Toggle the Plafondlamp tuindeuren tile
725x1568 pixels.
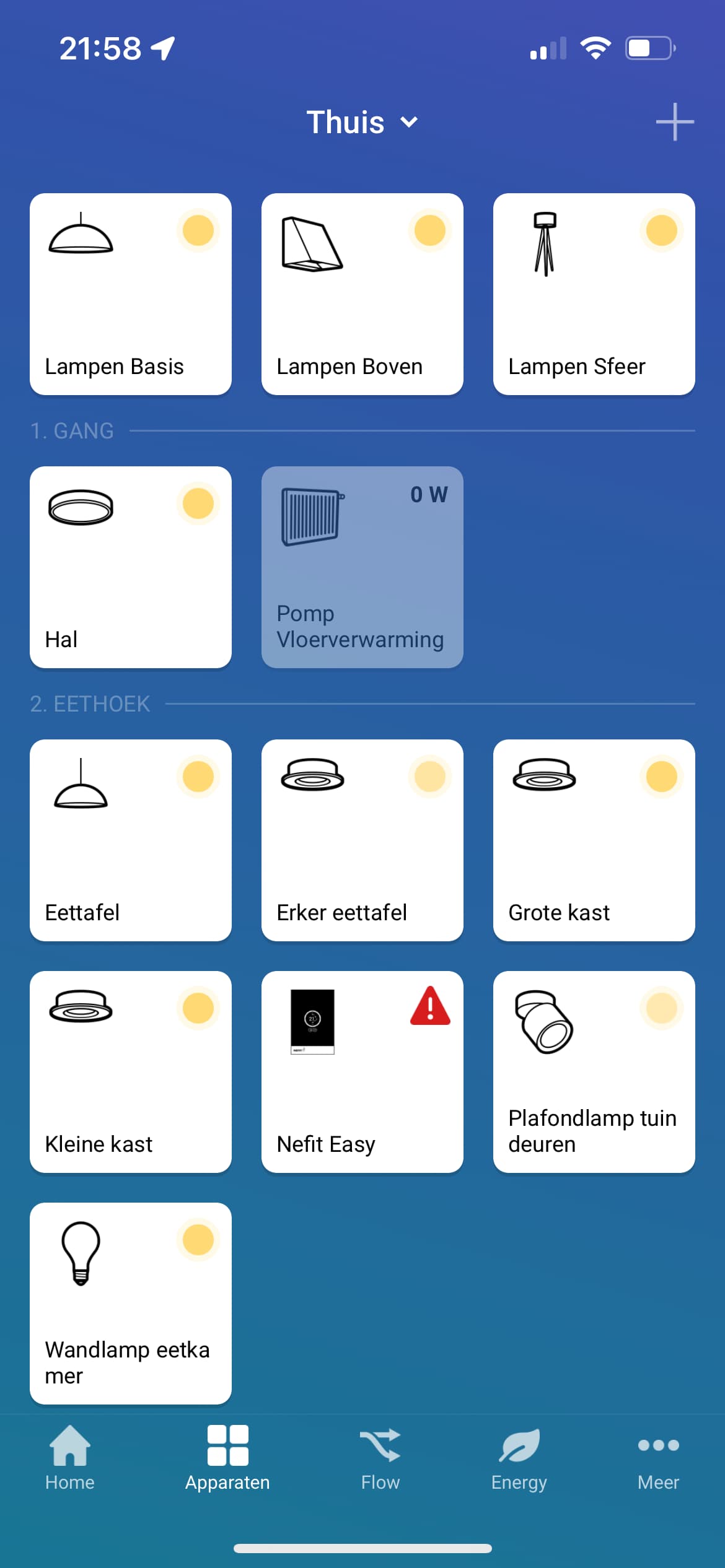point(594,1072)
